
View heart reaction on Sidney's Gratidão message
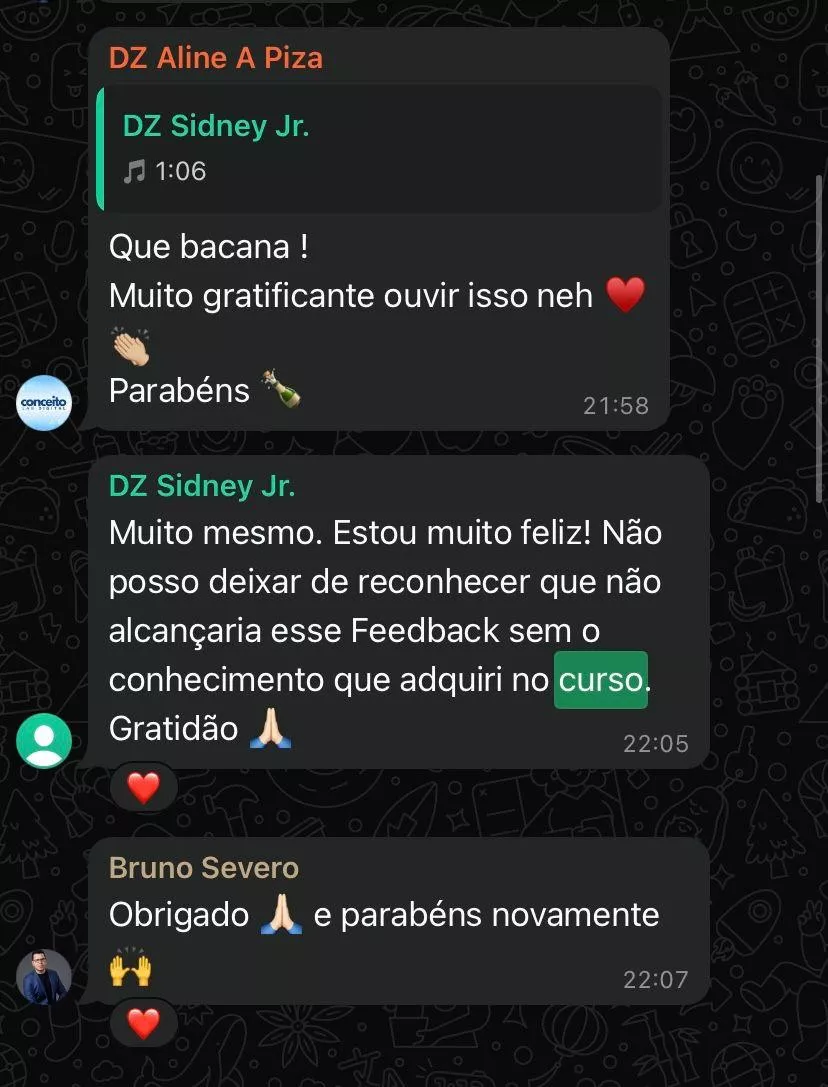coord(143,788)
